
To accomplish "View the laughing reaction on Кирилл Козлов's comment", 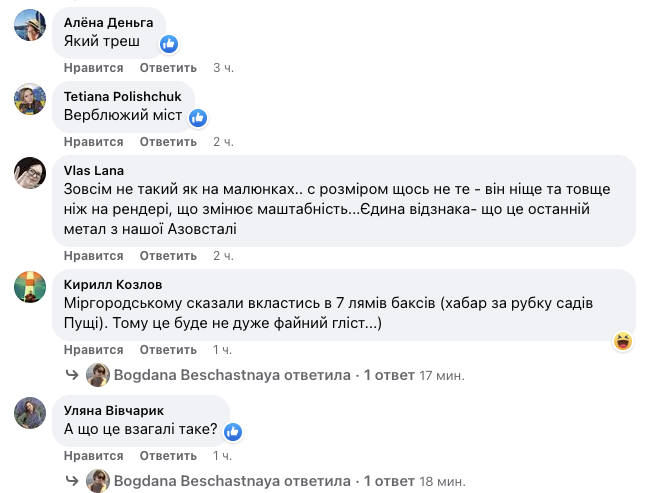I will [x=624, y=342].
